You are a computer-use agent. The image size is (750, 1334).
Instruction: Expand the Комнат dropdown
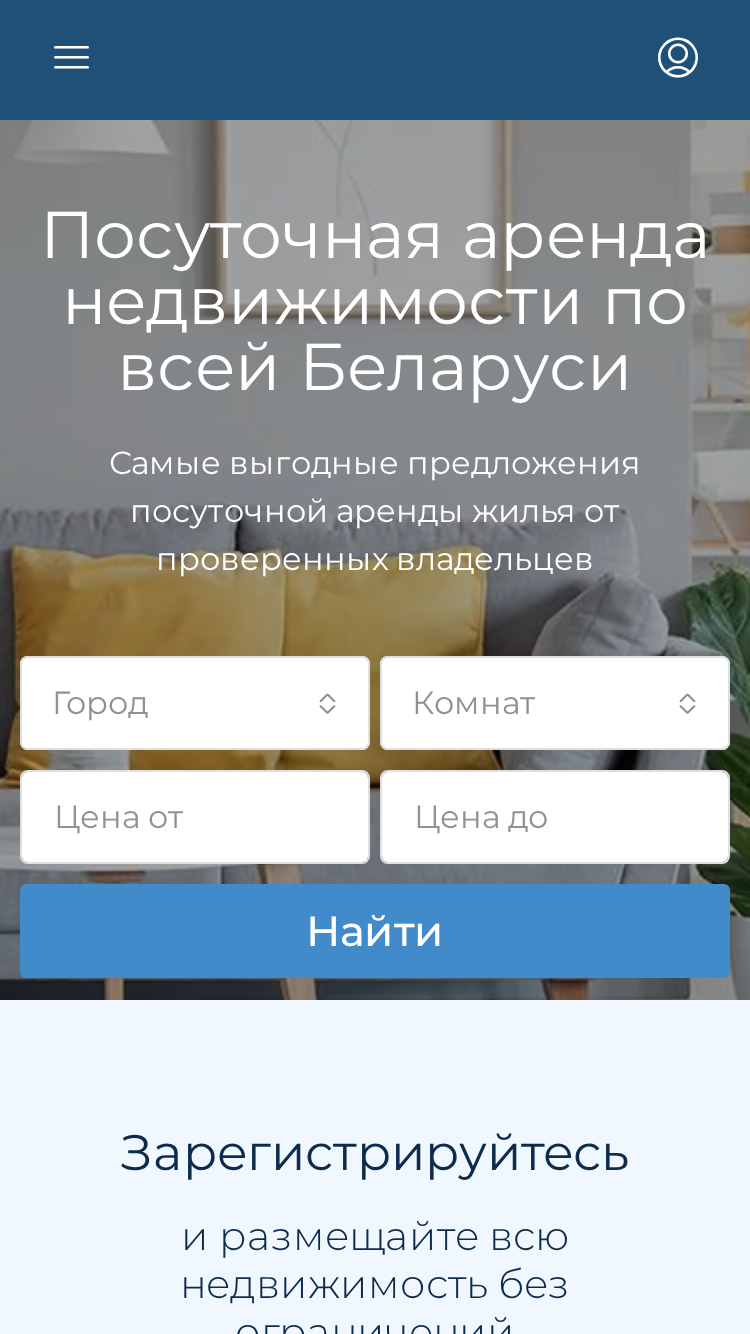point(555,703)
